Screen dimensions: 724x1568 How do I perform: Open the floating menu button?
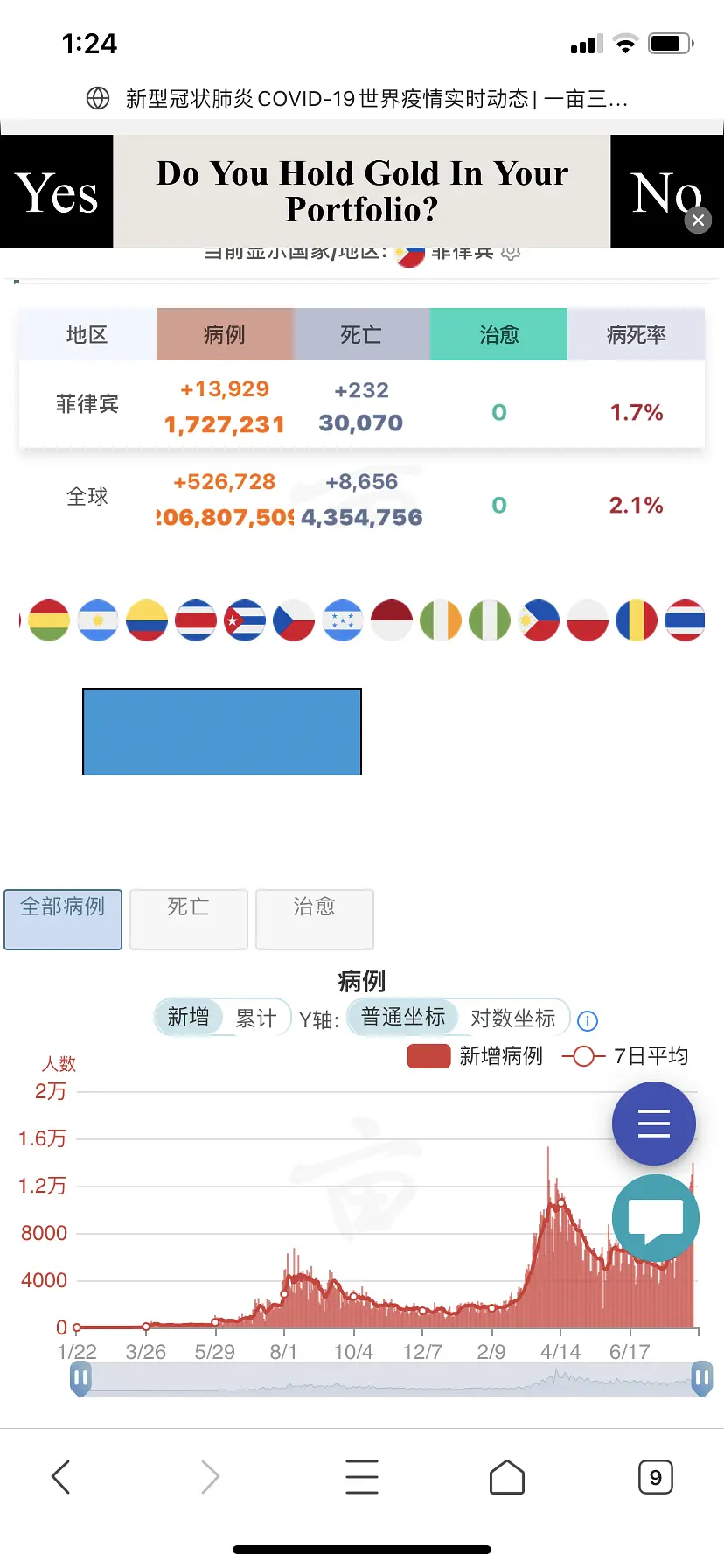pos(653,1123)
